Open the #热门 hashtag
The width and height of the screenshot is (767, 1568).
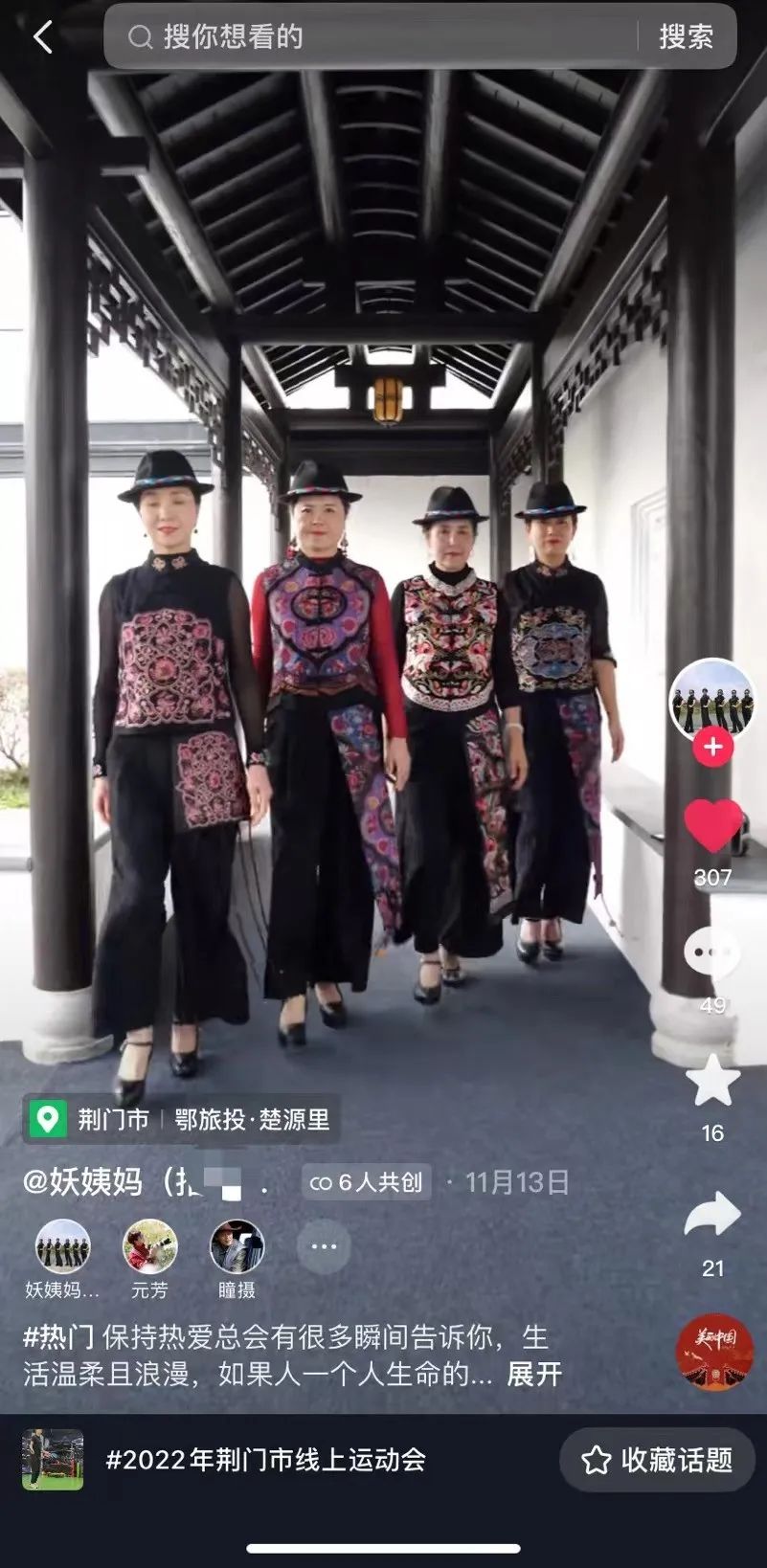tap(58, 1337)
